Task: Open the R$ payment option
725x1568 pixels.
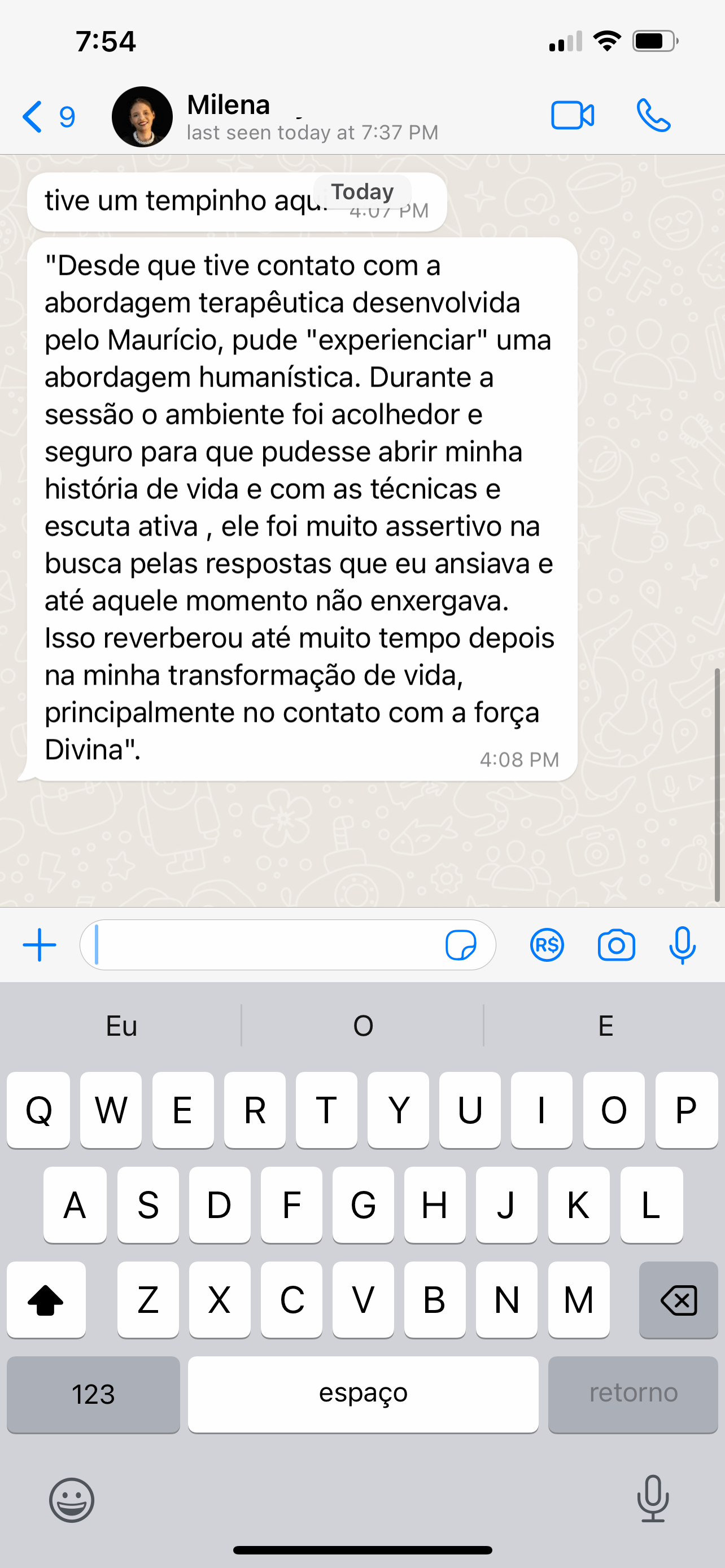Action: [x=547, y=945]
